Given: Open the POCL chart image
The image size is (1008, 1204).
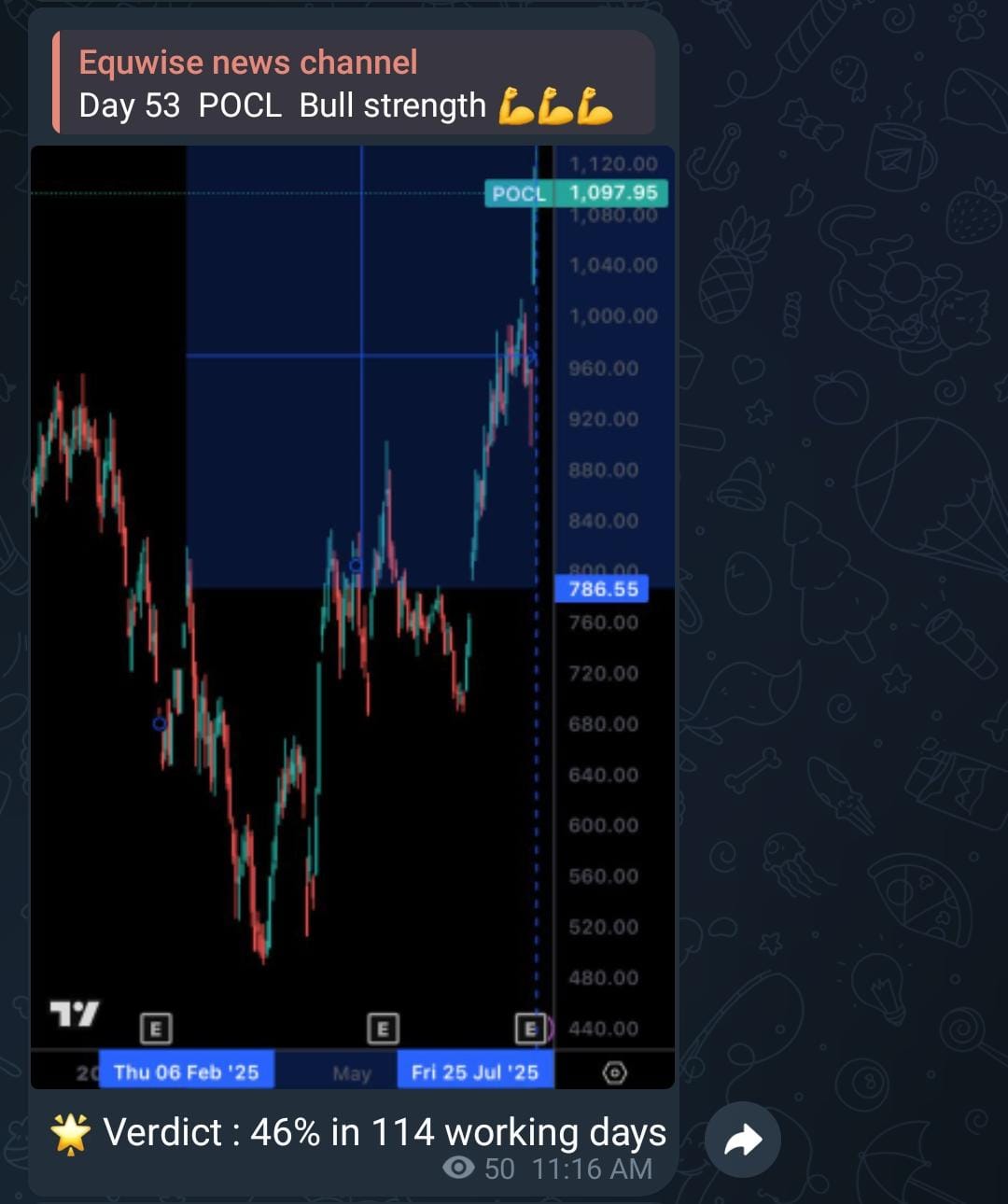Looking at the screenshot, I should coord(353,616).
